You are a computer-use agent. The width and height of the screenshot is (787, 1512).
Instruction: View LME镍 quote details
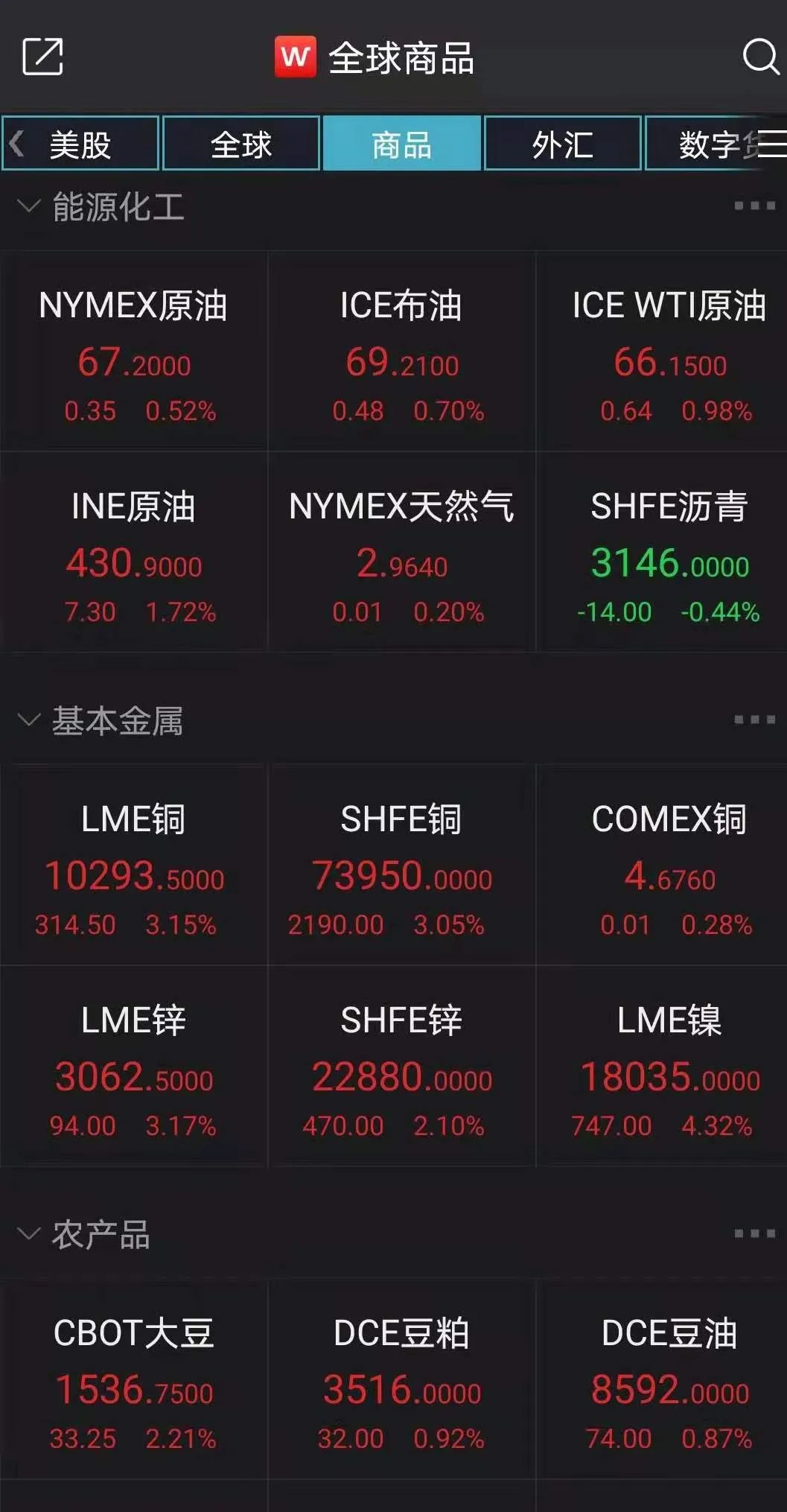click(669, 1067)
